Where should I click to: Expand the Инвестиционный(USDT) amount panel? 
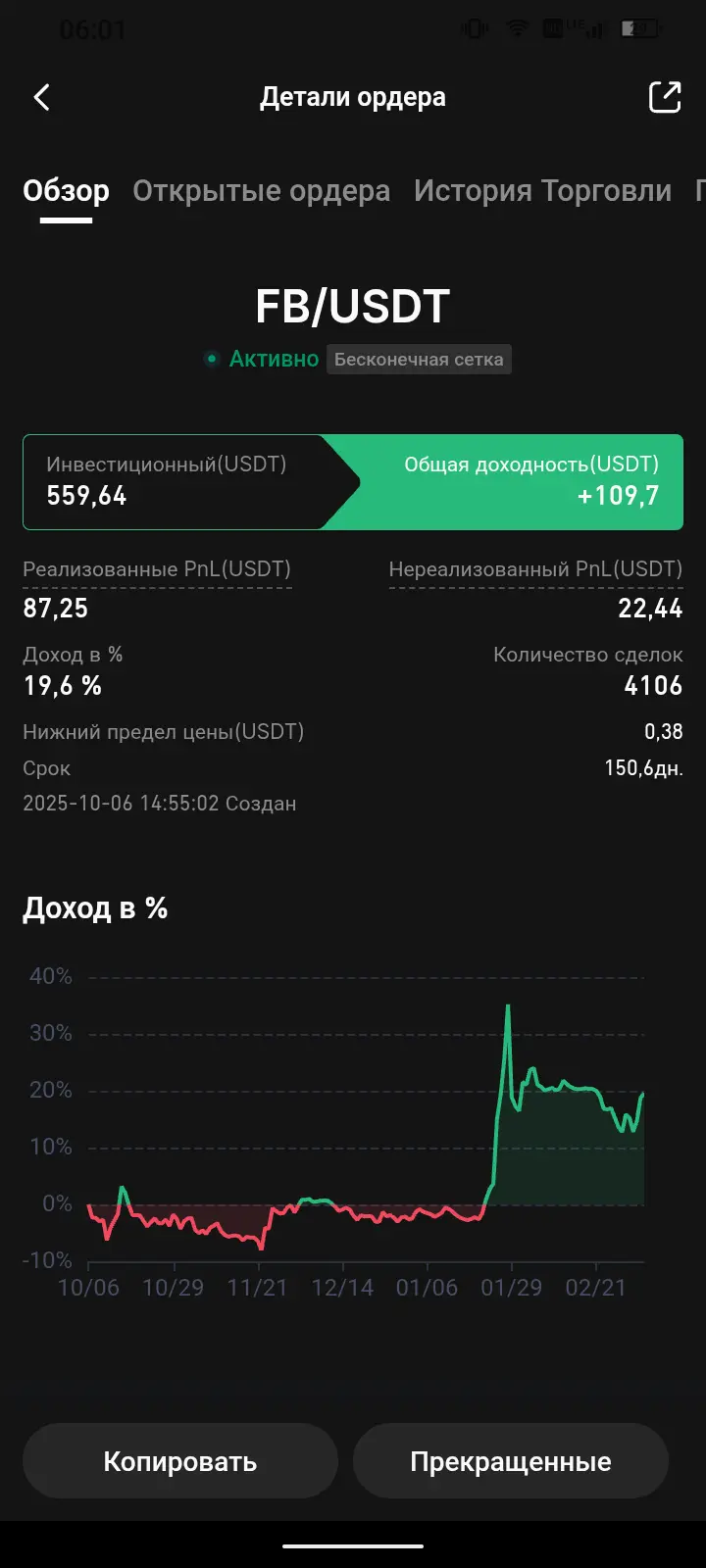tap(167, 481)
